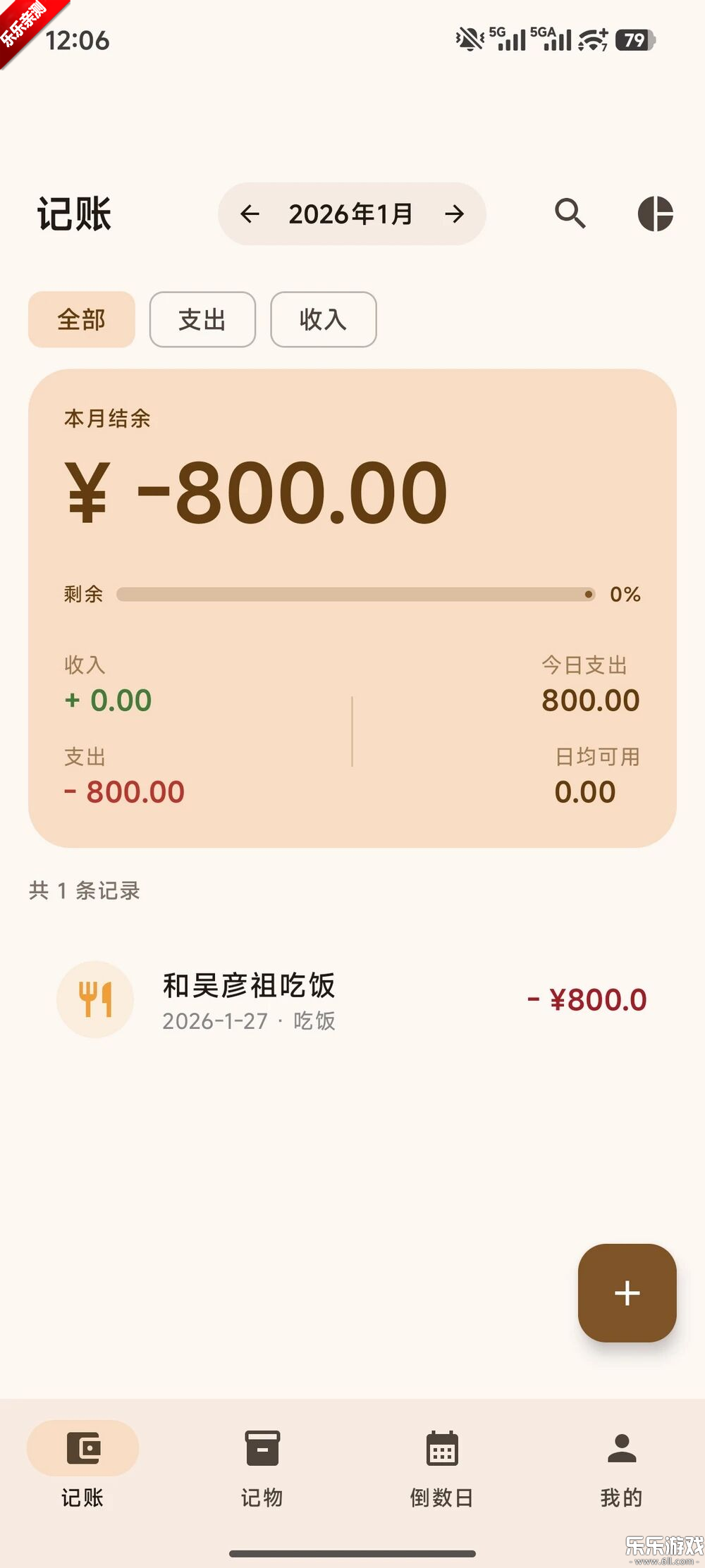Open the search icon

tap(570, 215)
